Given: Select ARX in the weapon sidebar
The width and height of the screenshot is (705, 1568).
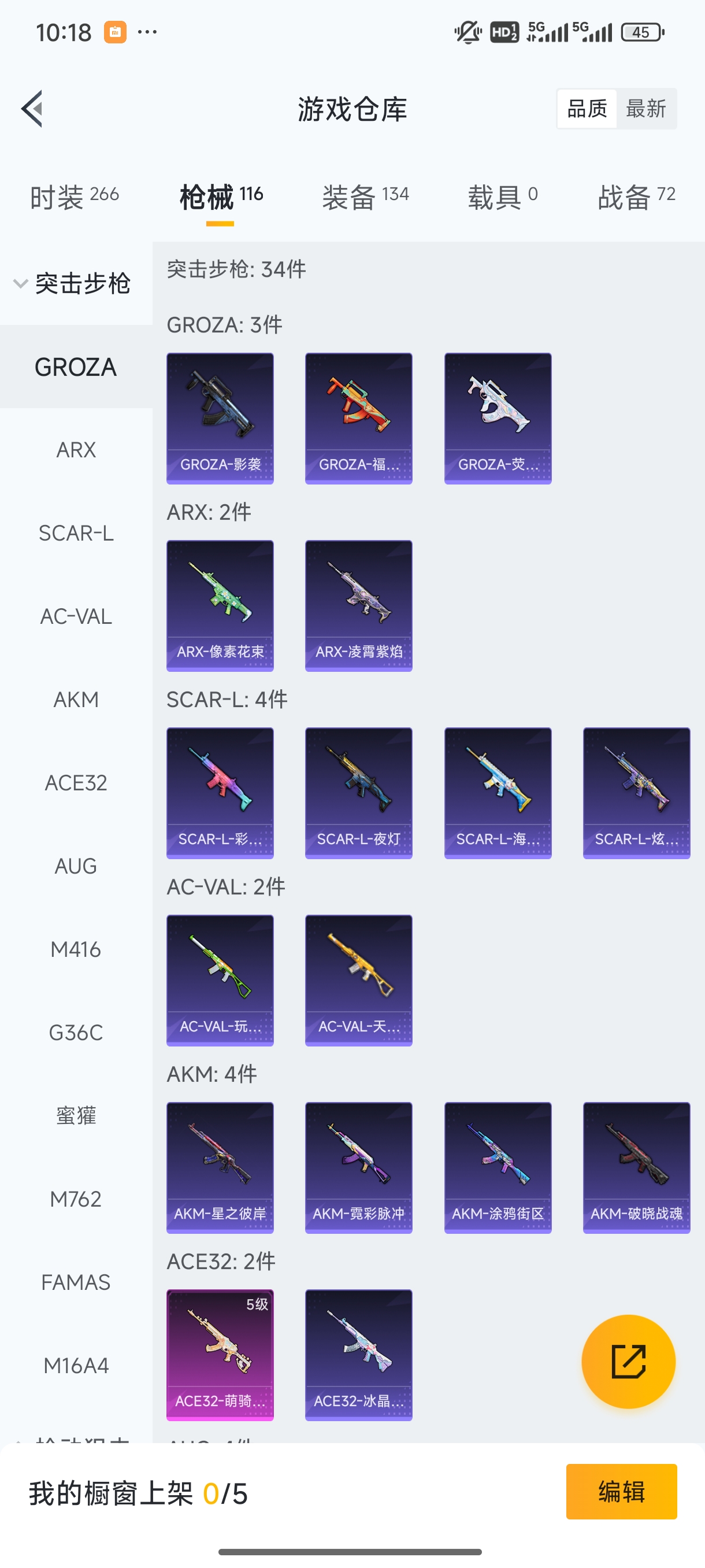Looking at the screenshot, I should click(76, 450).
